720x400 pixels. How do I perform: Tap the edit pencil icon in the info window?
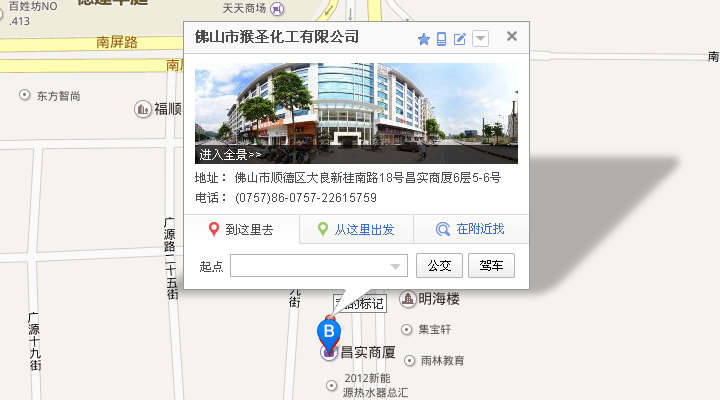pyautogui.click(x=460, y=39)
